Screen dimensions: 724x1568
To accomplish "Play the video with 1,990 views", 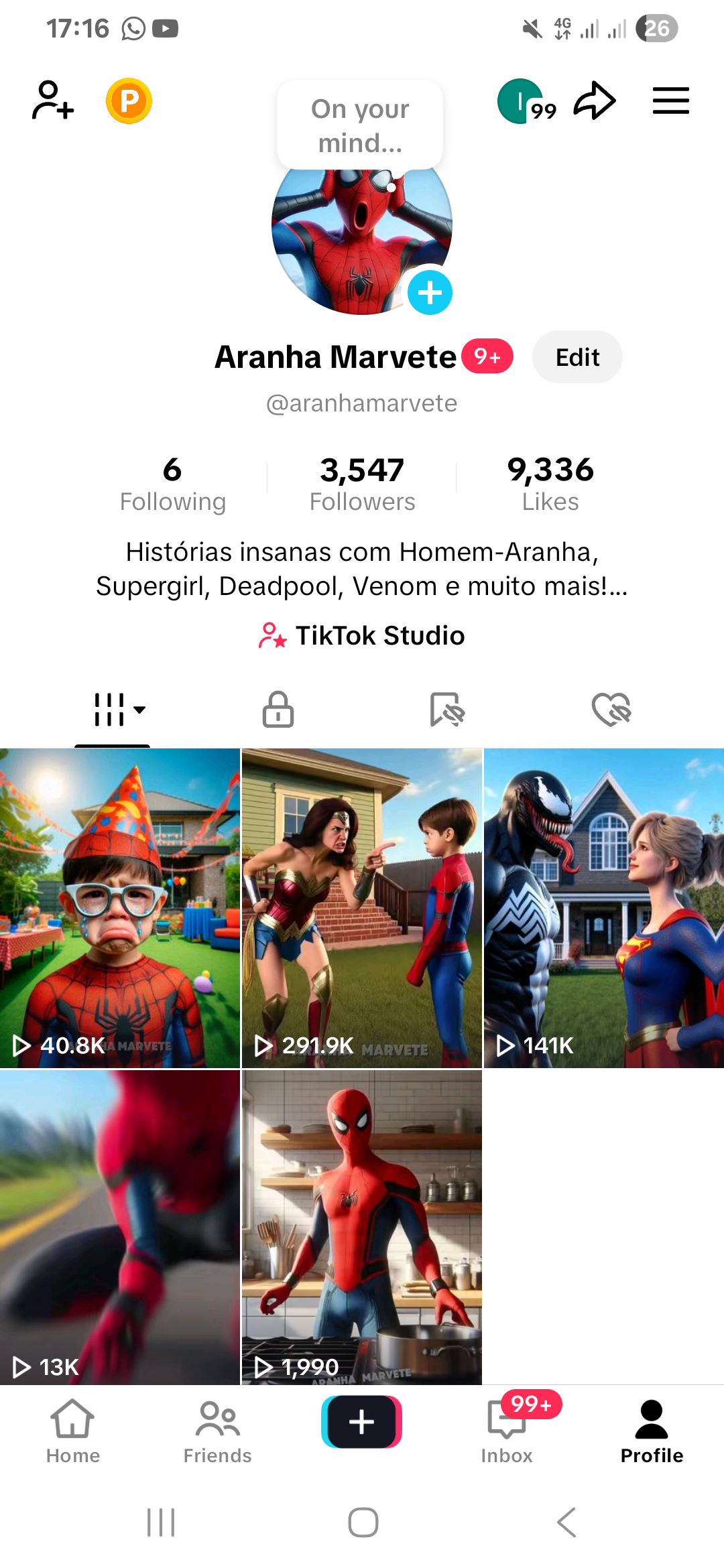I will (362, 1226).
